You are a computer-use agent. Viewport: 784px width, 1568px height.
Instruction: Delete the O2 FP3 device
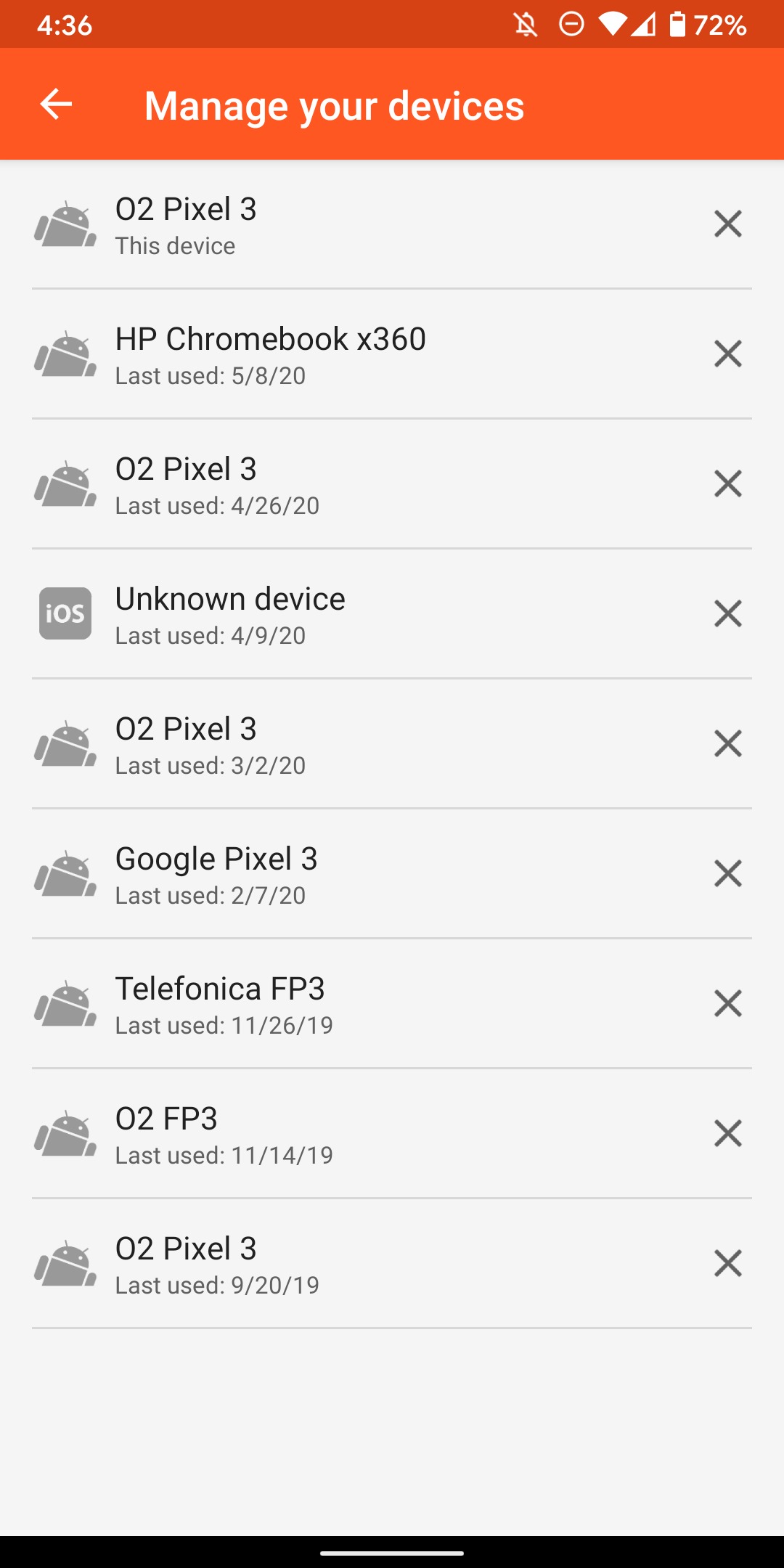(x=727, y=1133)
